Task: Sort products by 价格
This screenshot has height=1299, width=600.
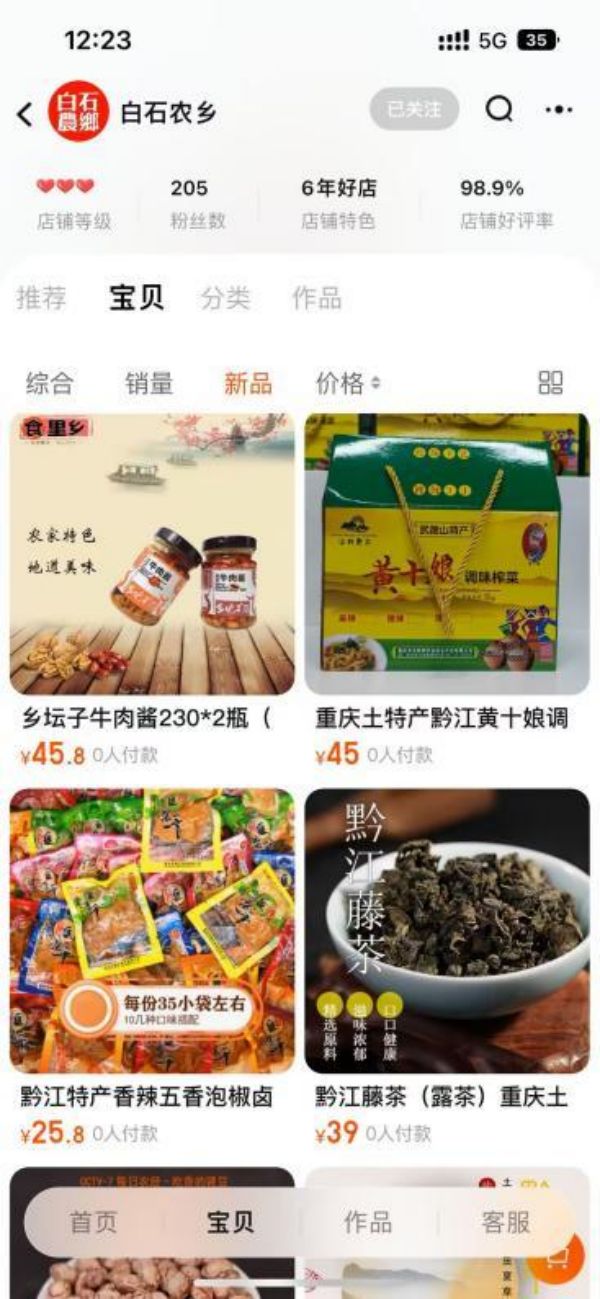Action: (x=347, y=382)
